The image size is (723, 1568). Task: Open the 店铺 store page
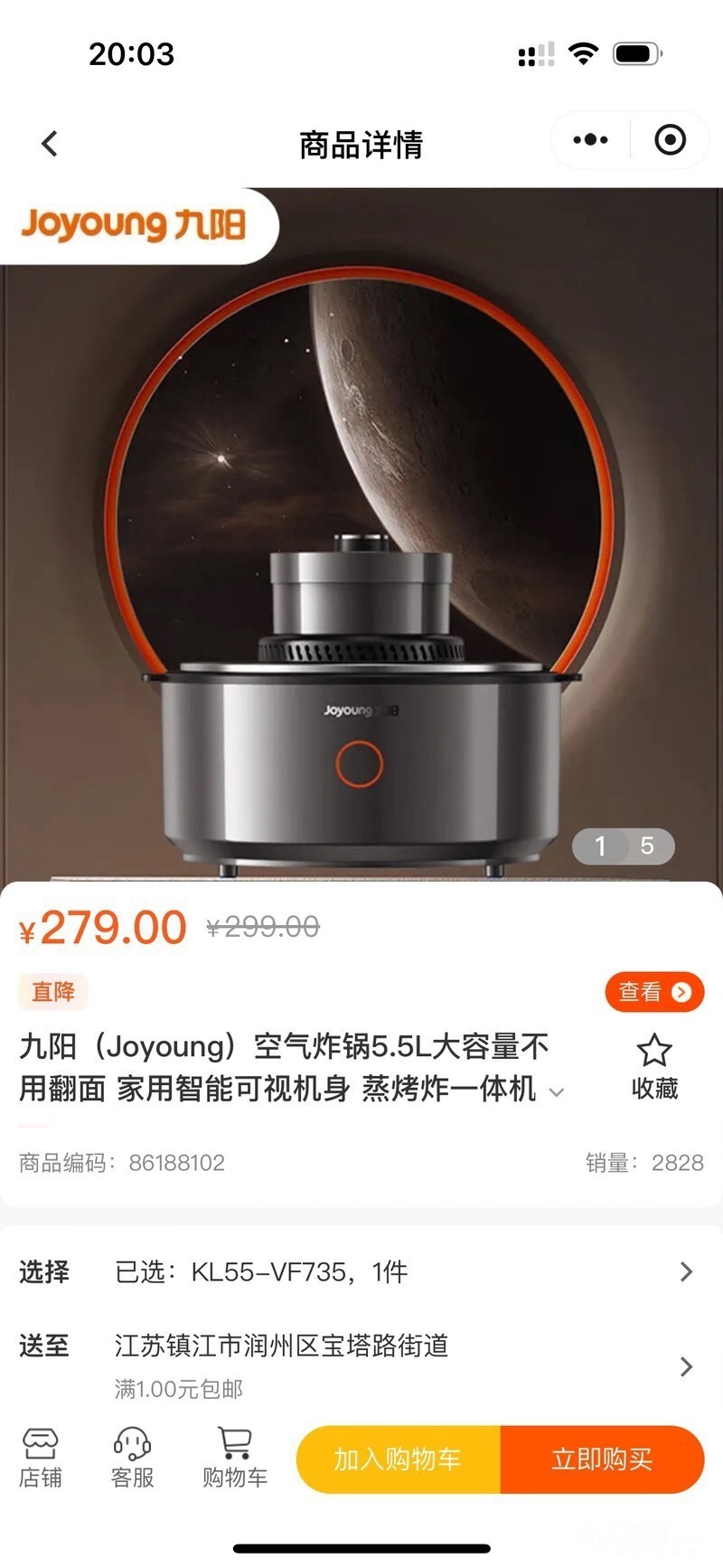tap(41, 1459)
